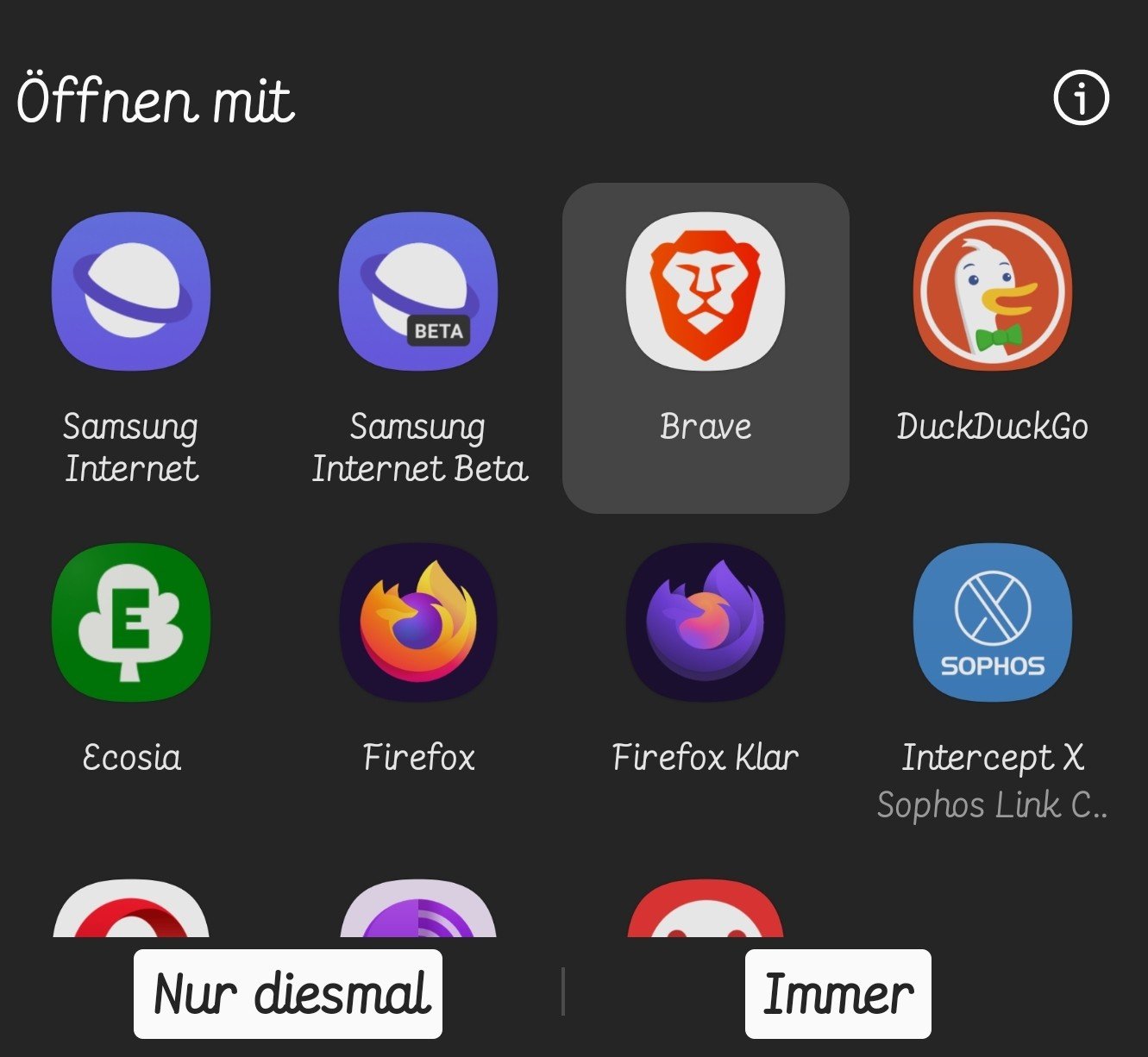Viewport: 1148px width, 1057px height.
Task: Select Samsung Internet Beta
Action: 418,293
